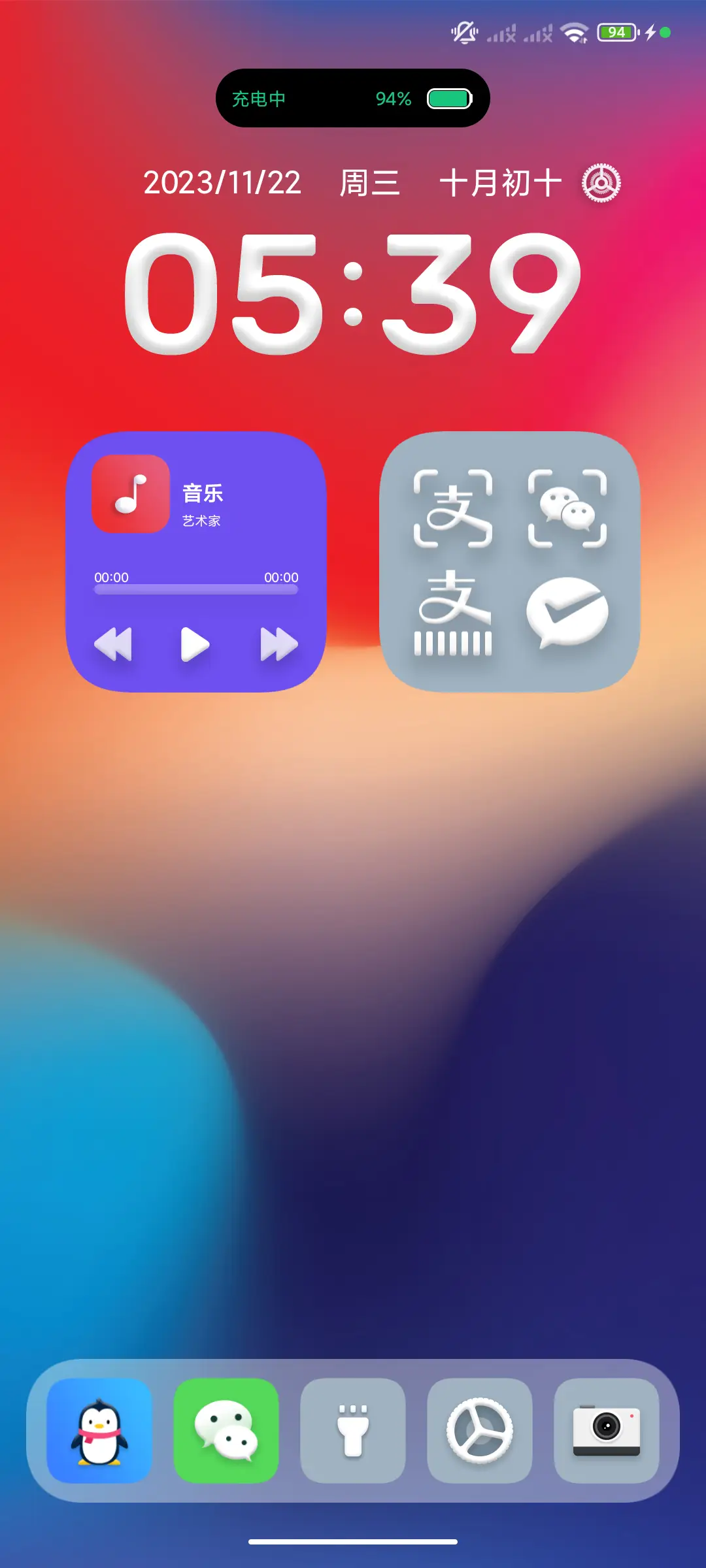Image resolution: width=706 pixels, height=1568 pixels.
Task: Tap the date 2023/11/22
Action: coord(222,182)
